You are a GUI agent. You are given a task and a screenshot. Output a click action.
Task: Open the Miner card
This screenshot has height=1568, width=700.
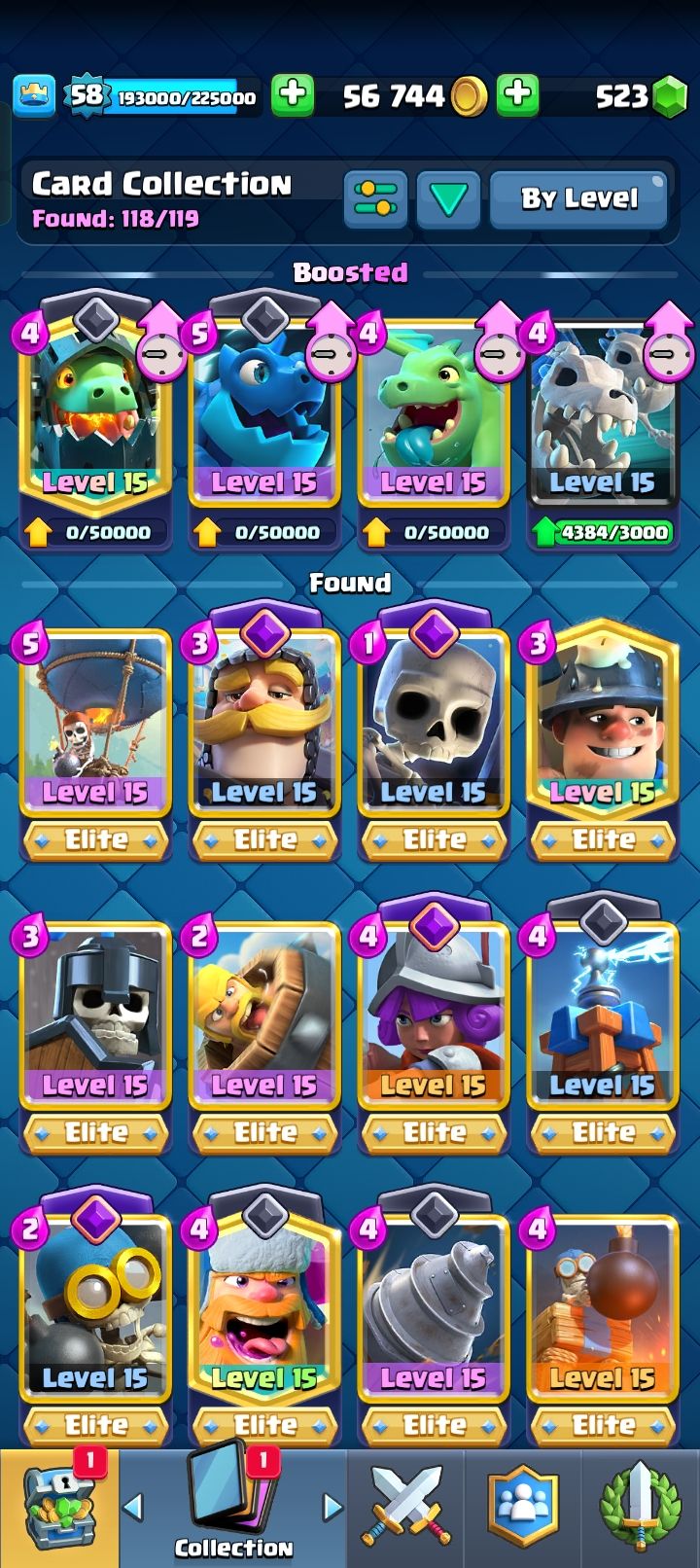(601, 725)
